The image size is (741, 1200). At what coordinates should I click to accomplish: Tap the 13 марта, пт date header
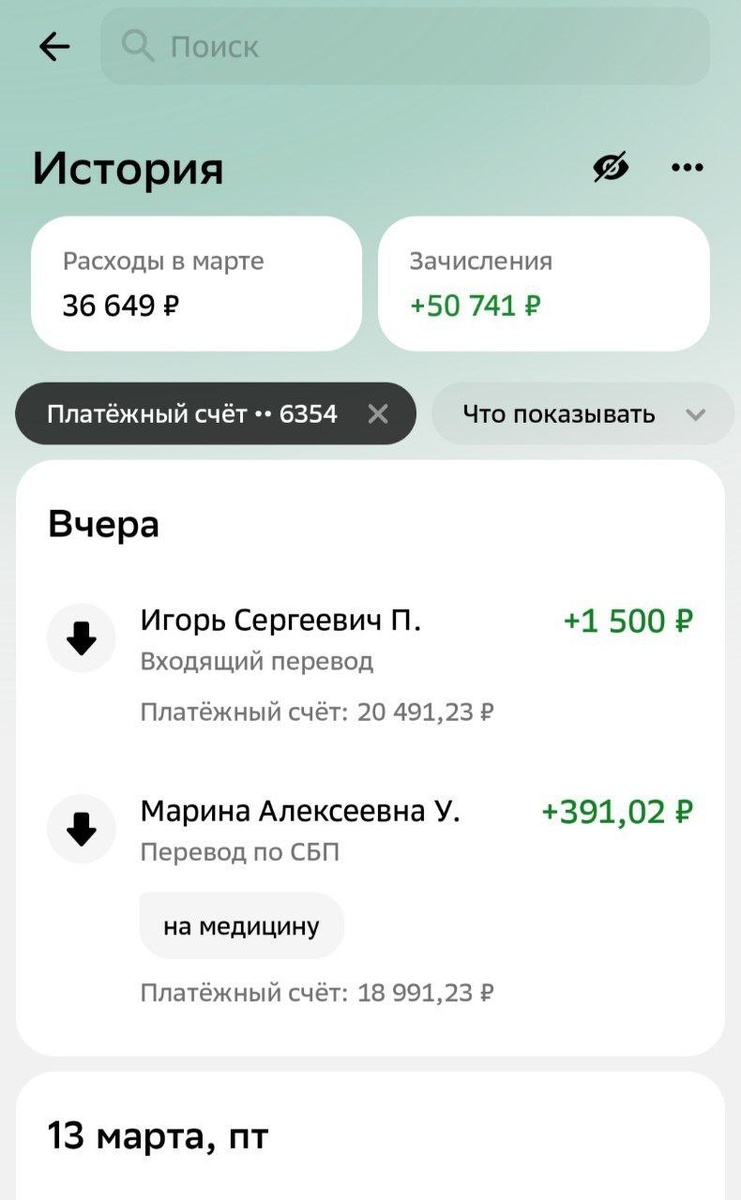tap(158, 1135)
